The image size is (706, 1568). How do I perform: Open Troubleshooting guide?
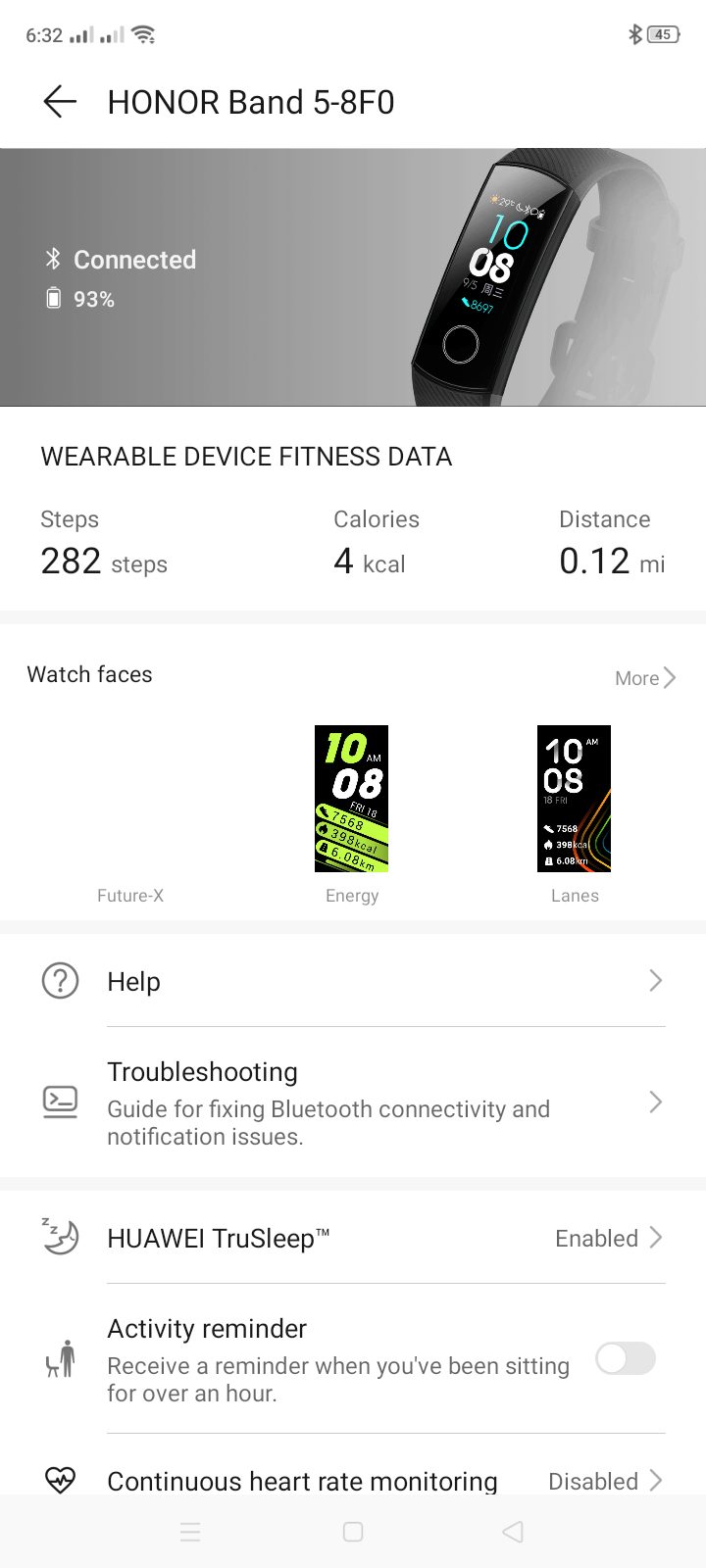tap(353, 1102)
